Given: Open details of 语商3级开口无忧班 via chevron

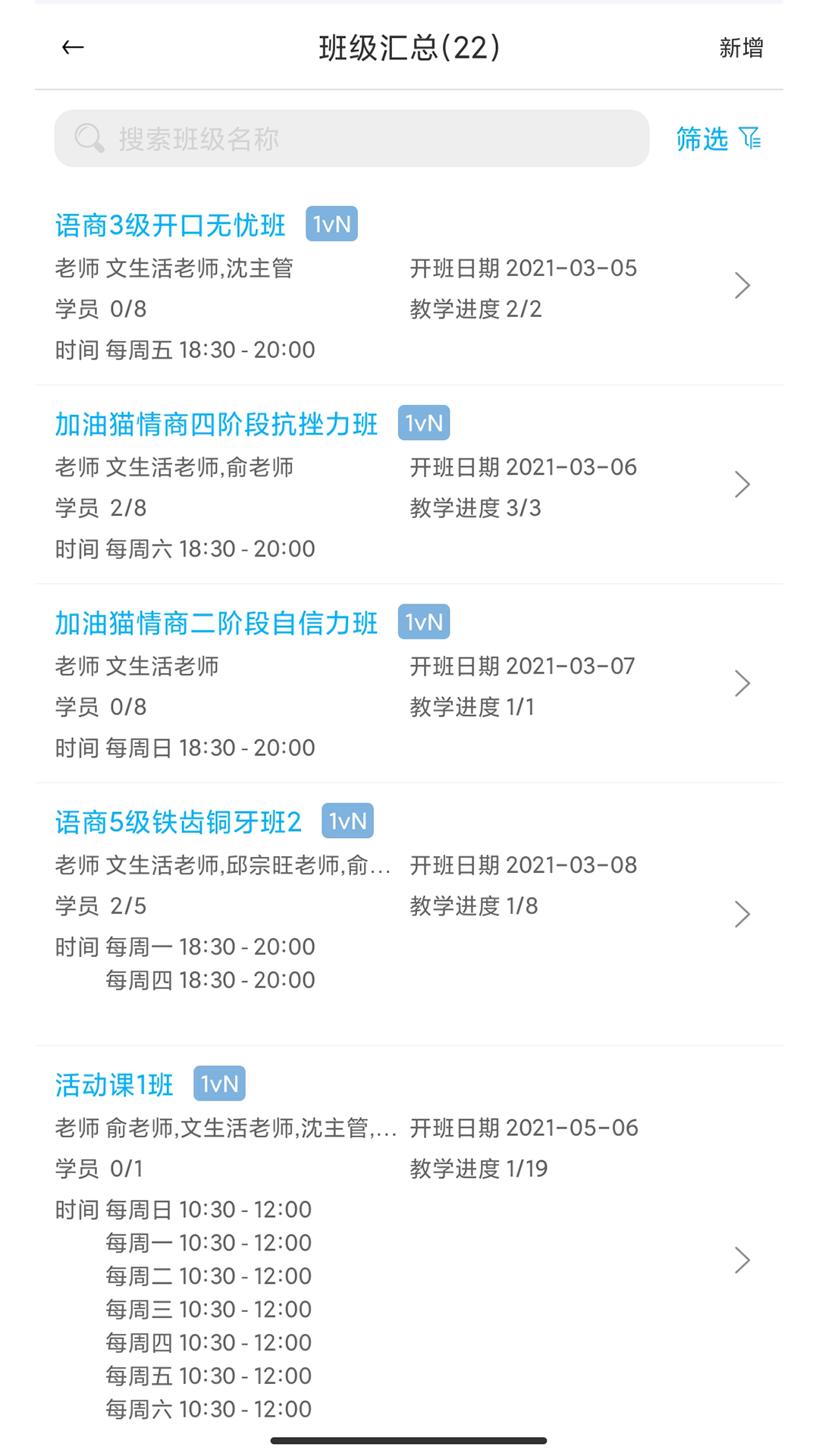Looking at the screenshot, I should [x=742, y=285].
